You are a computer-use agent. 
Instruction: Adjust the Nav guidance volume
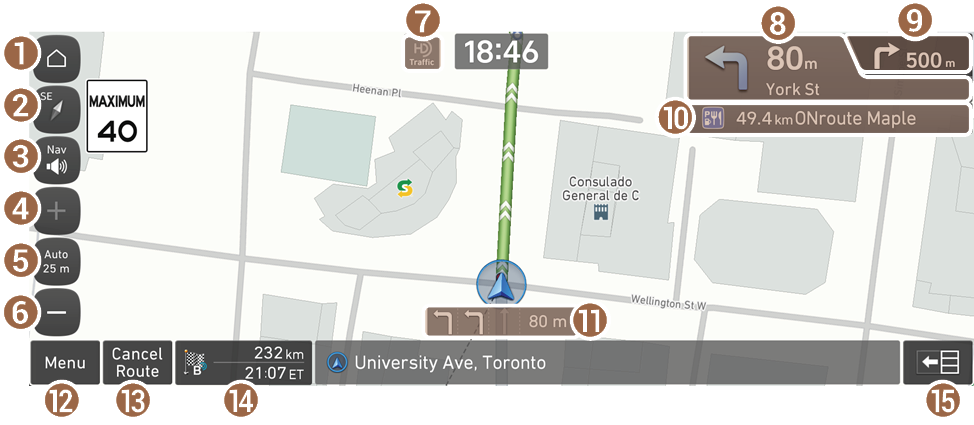57,160
